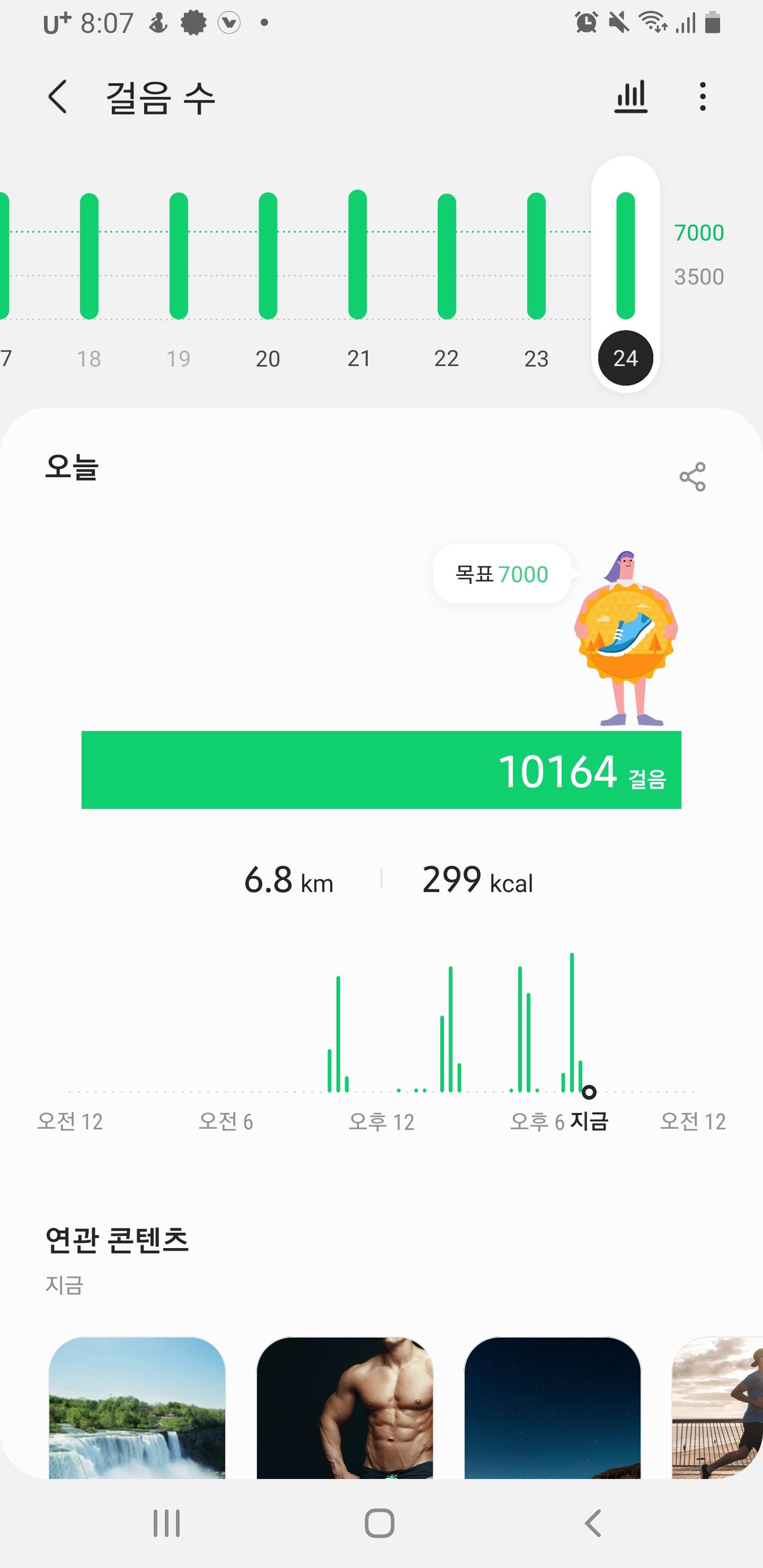
Task: Open the three-dot overflow menu
Action: point(703,97)
